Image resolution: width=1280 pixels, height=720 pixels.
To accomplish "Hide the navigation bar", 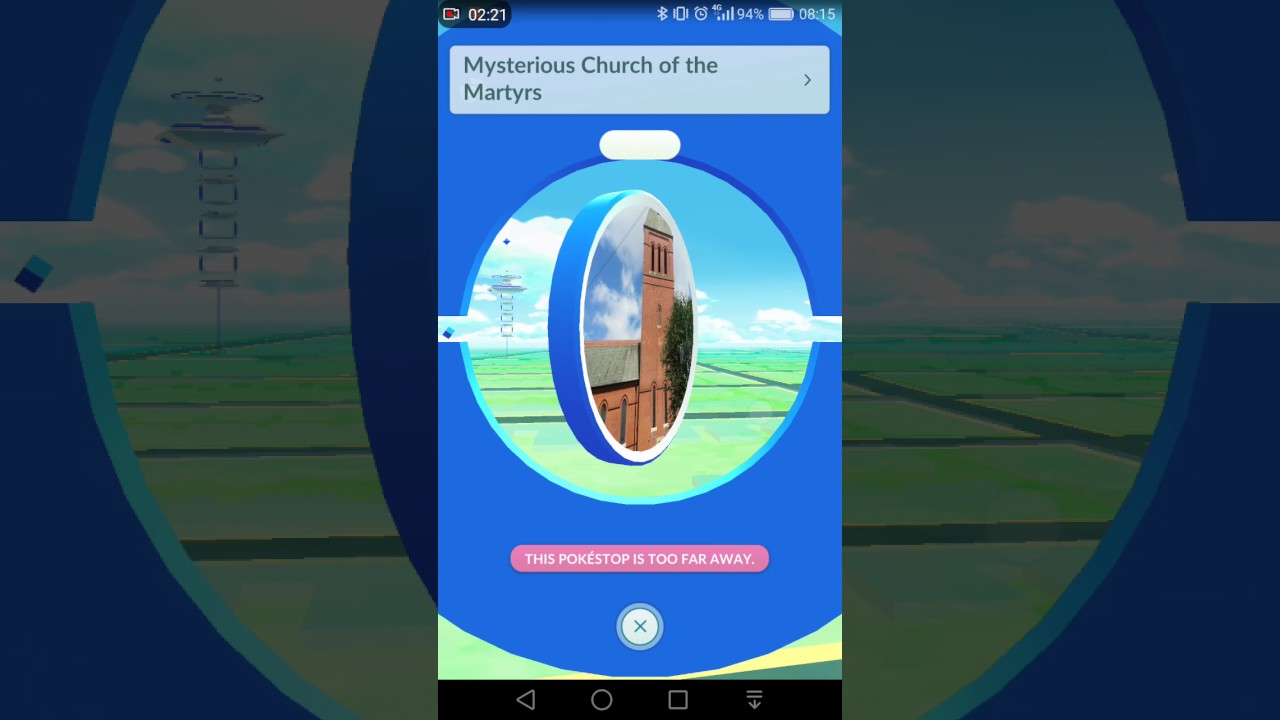I will pos(754,700).
